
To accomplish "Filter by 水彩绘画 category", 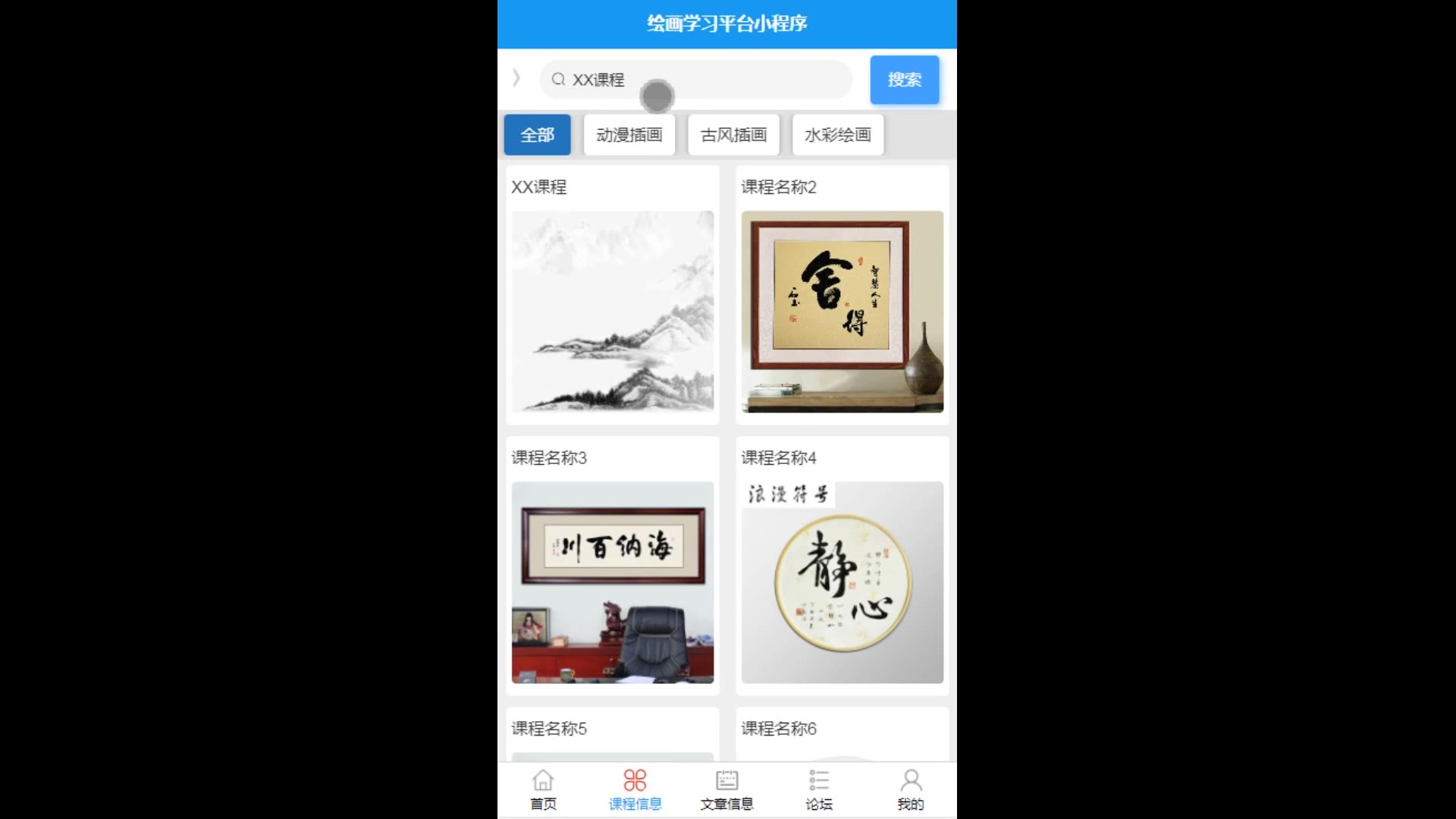I will [837, 135].
